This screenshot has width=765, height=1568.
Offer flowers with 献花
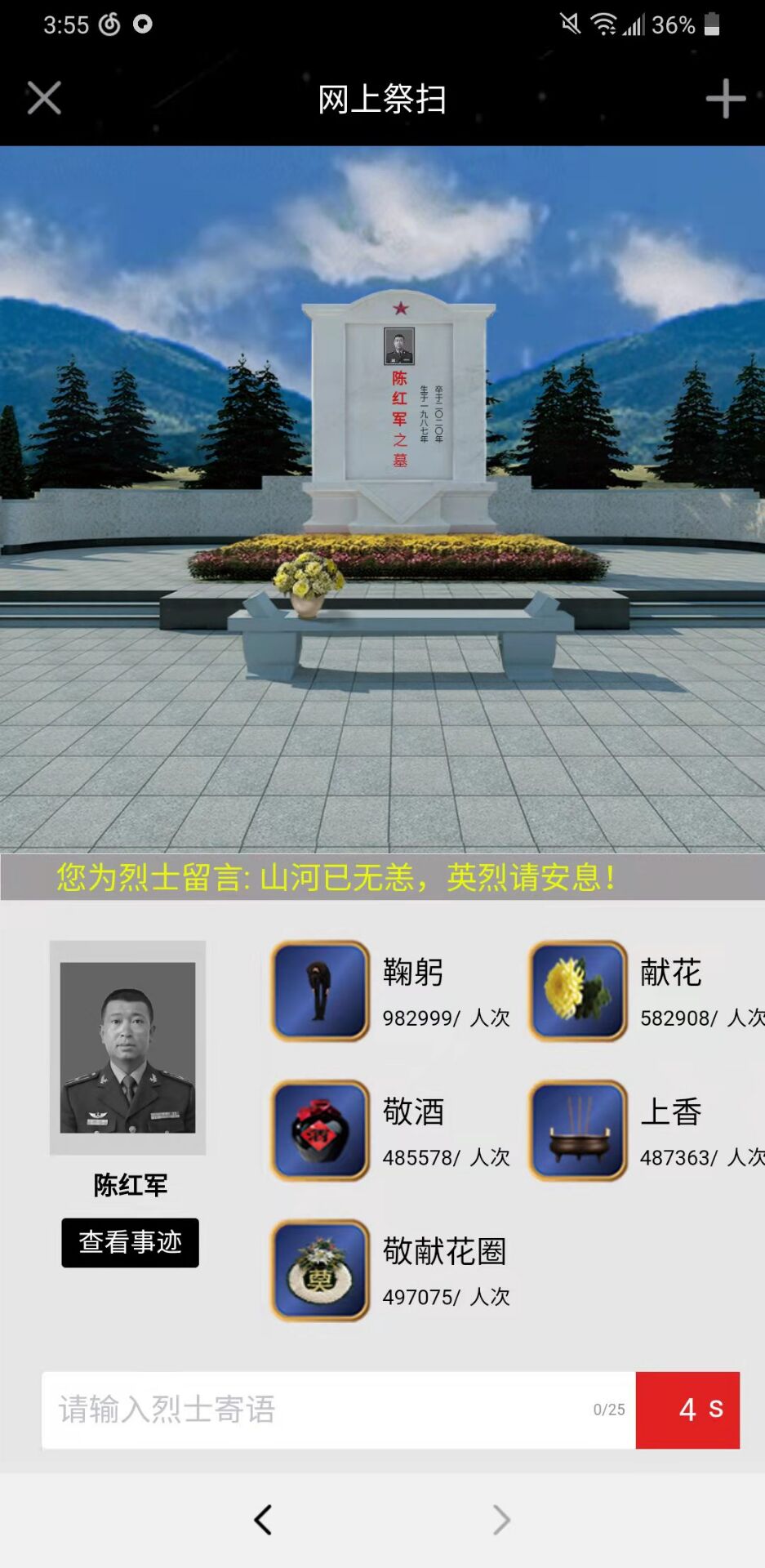coord(578,991)
